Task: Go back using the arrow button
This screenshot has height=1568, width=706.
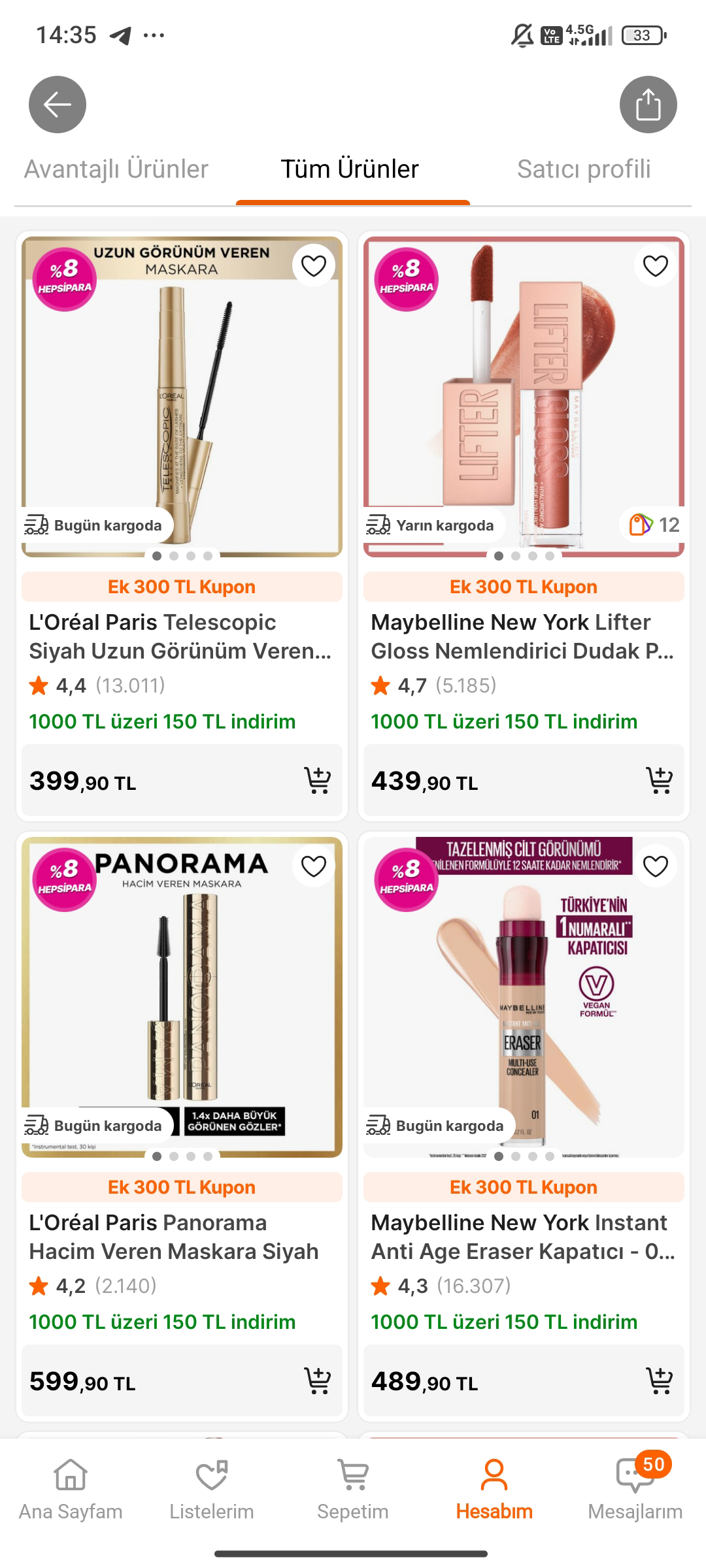Action: pos(58,105)
